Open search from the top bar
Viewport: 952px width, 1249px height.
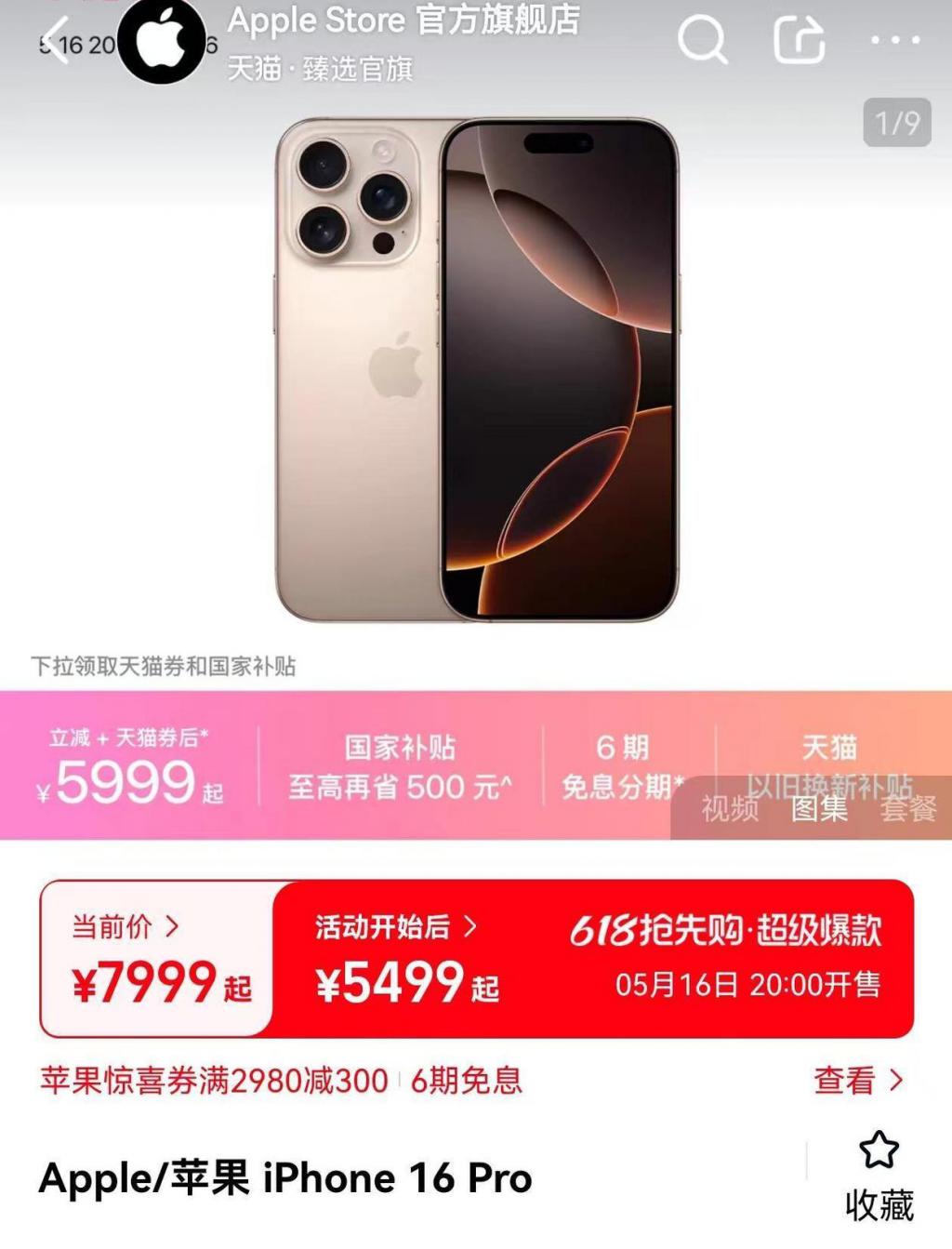[x=702, y=41]
